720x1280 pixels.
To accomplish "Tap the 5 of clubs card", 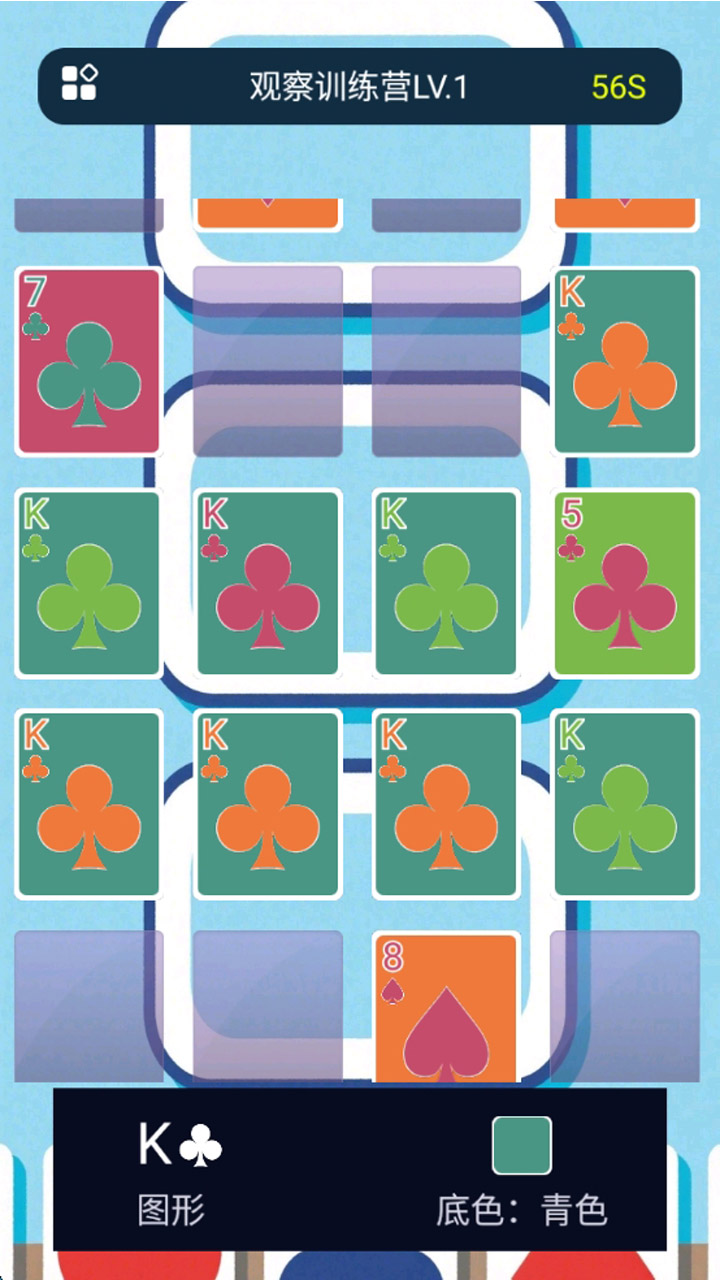I will 625,584.
